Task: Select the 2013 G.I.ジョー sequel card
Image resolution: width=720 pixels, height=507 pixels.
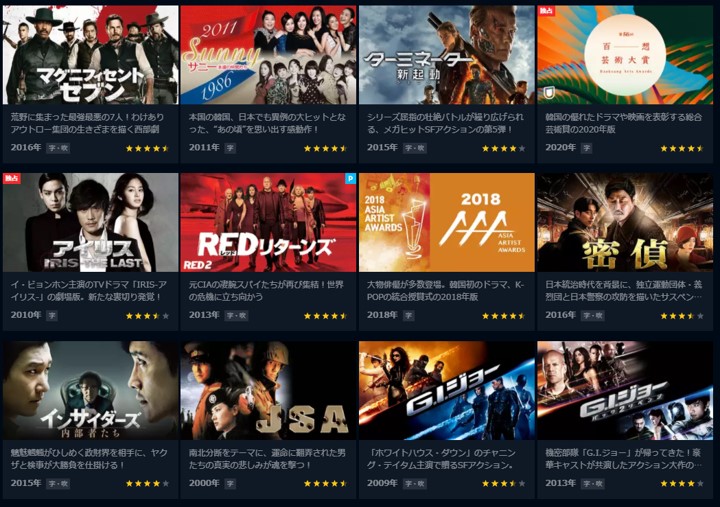Action: (625, 390)
